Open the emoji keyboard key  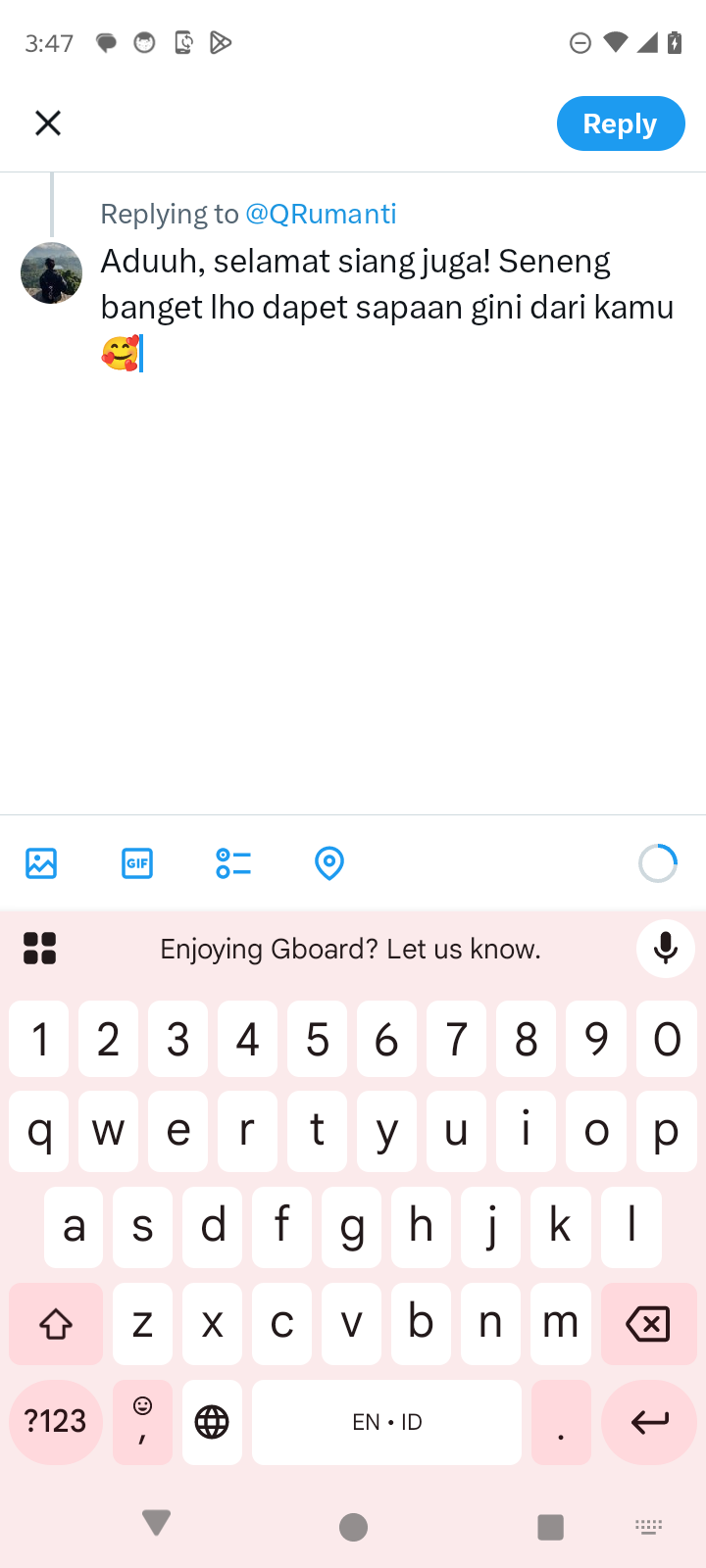(x=143, y=1421)
